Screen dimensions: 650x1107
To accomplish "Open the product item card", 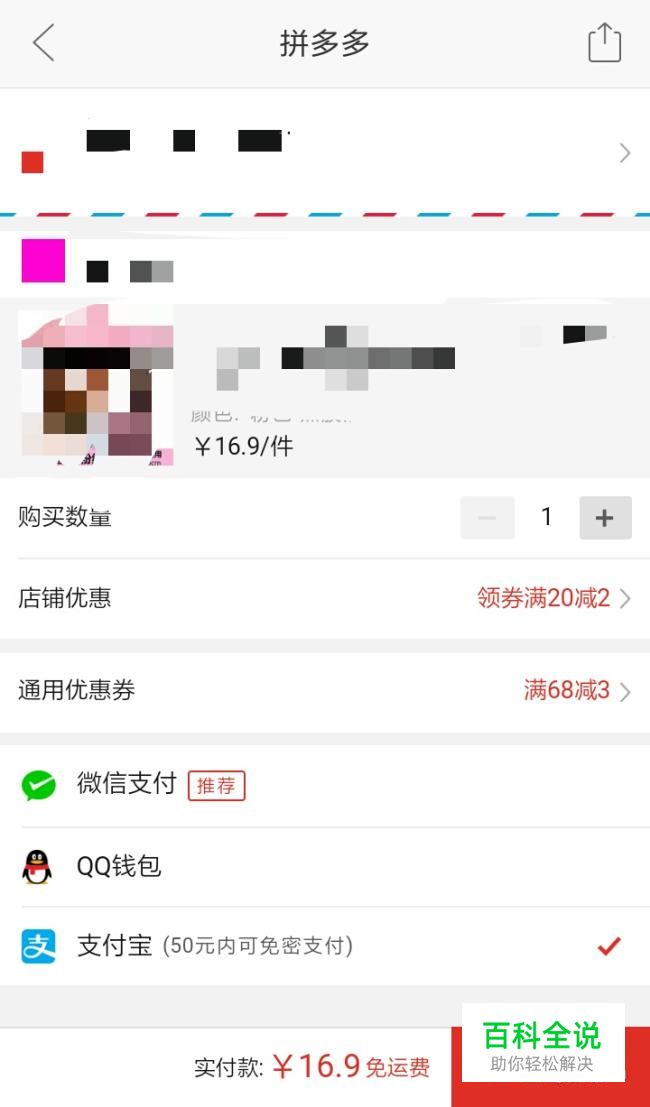I will click(x=325, y=390).
